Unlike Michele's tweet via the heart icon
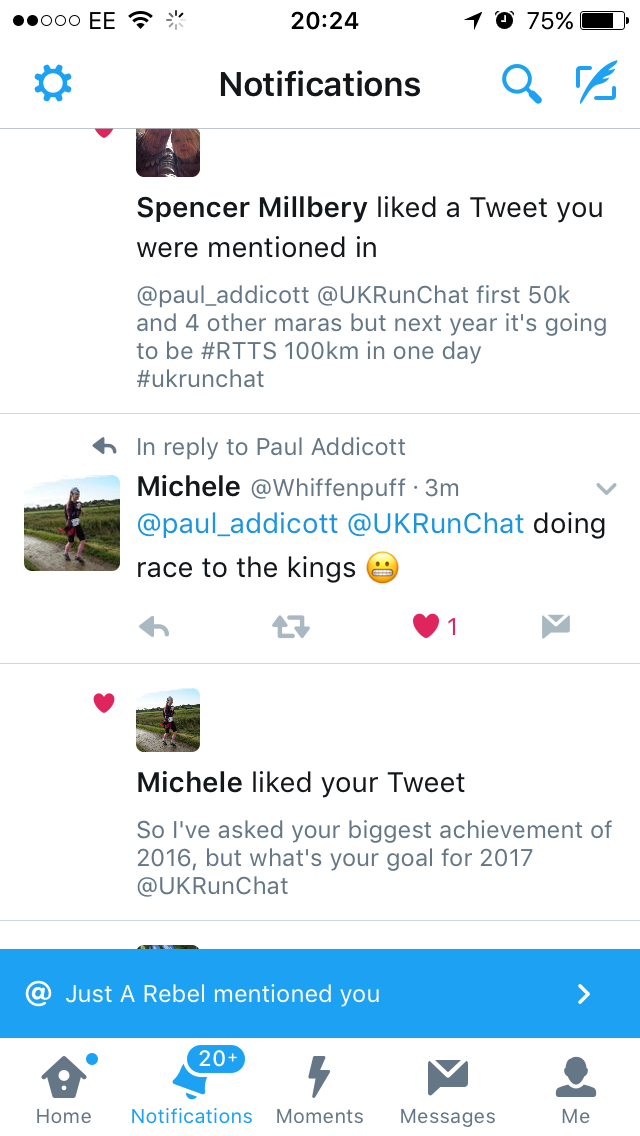 point(427,626)
